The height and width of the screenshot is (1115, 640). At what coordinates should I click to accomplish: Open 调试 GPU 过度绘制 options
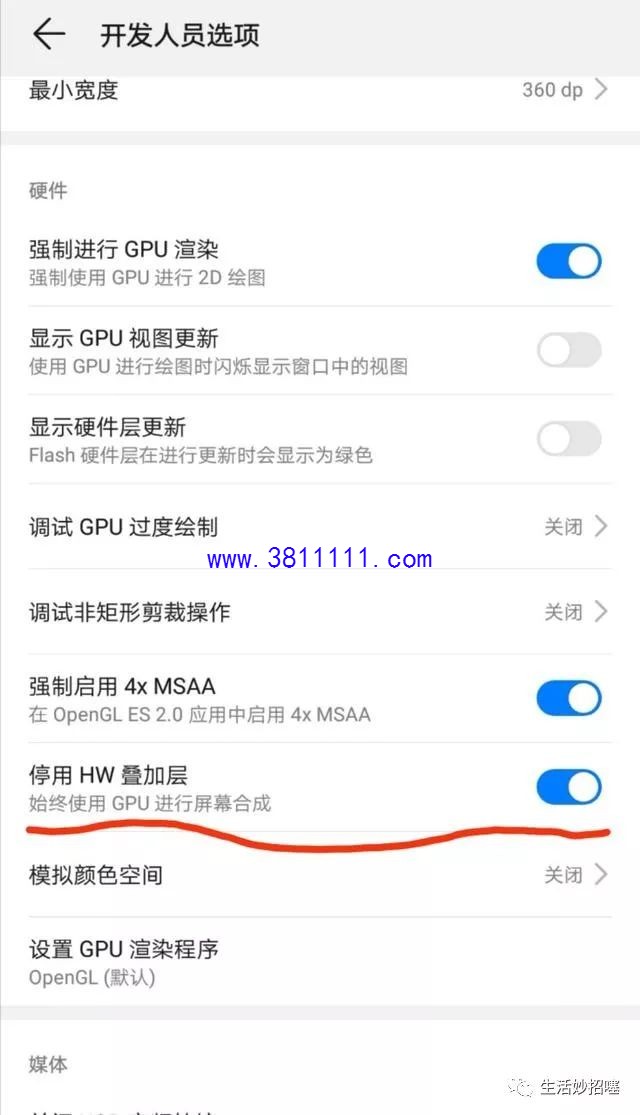[320, 527]
